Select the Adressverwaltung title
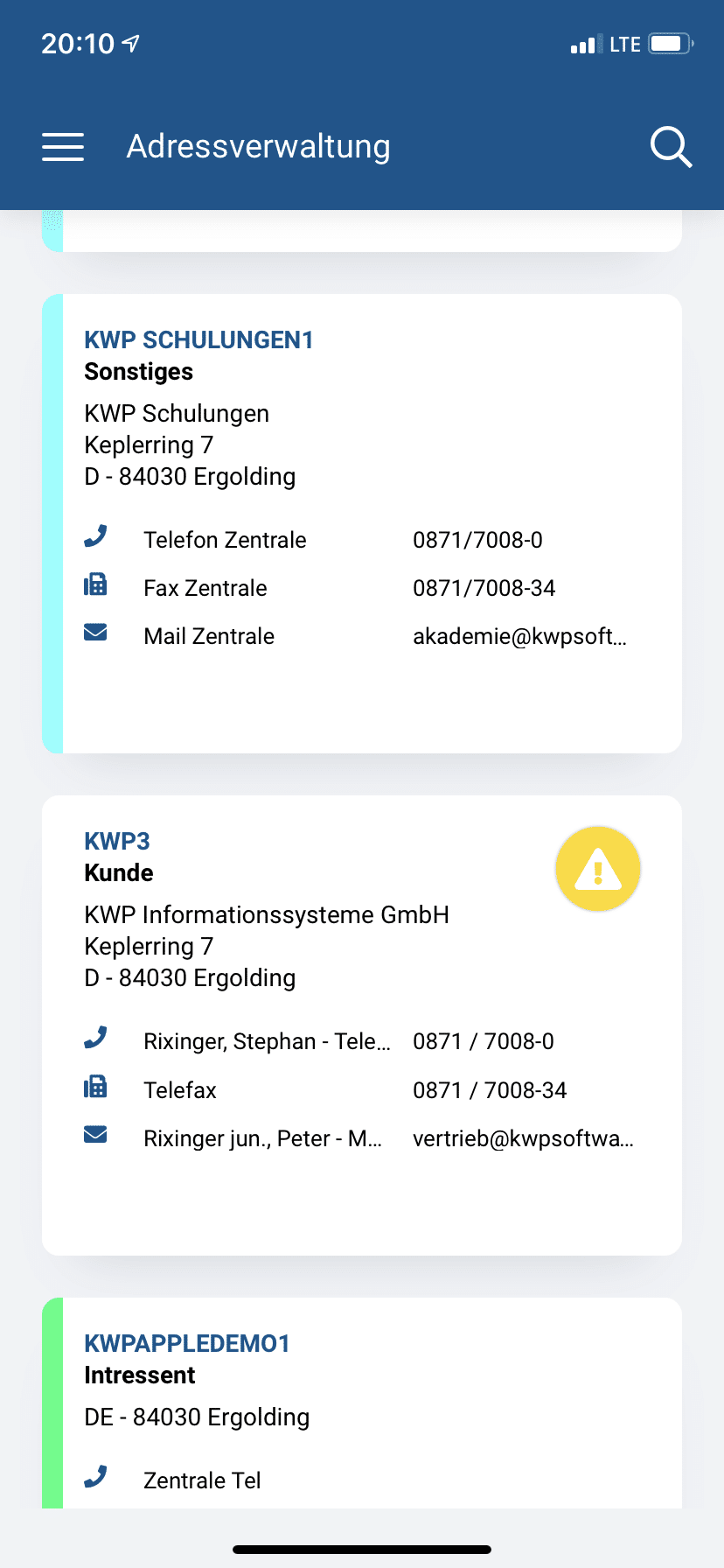Viewport: 724px width, 1568px height. (259, 146)
